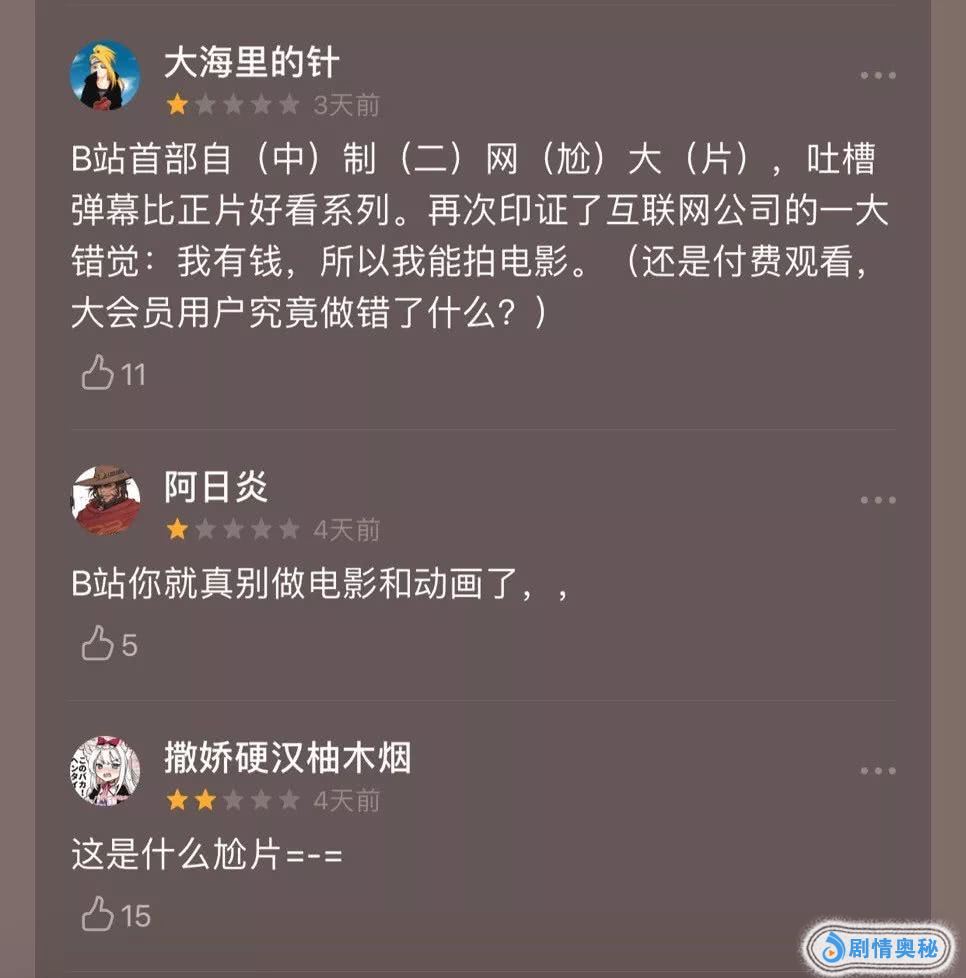Screen dimensions: 966x978
Task: Open the three-dot menu on 撒娇硬汉柚木烟's review
Action: pos(877,771)
